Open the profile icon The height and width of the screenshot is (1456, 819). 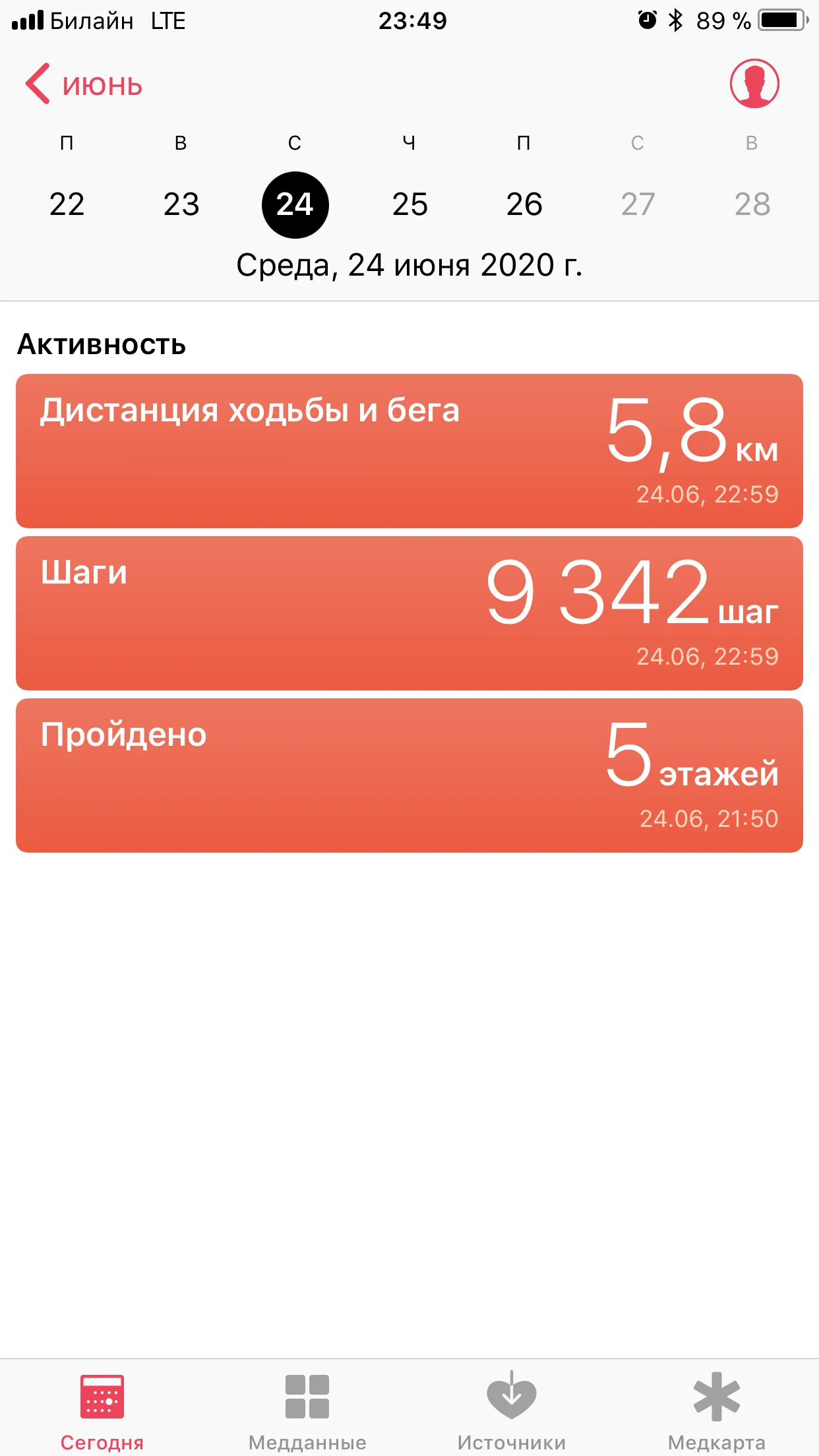coord(754,84)
